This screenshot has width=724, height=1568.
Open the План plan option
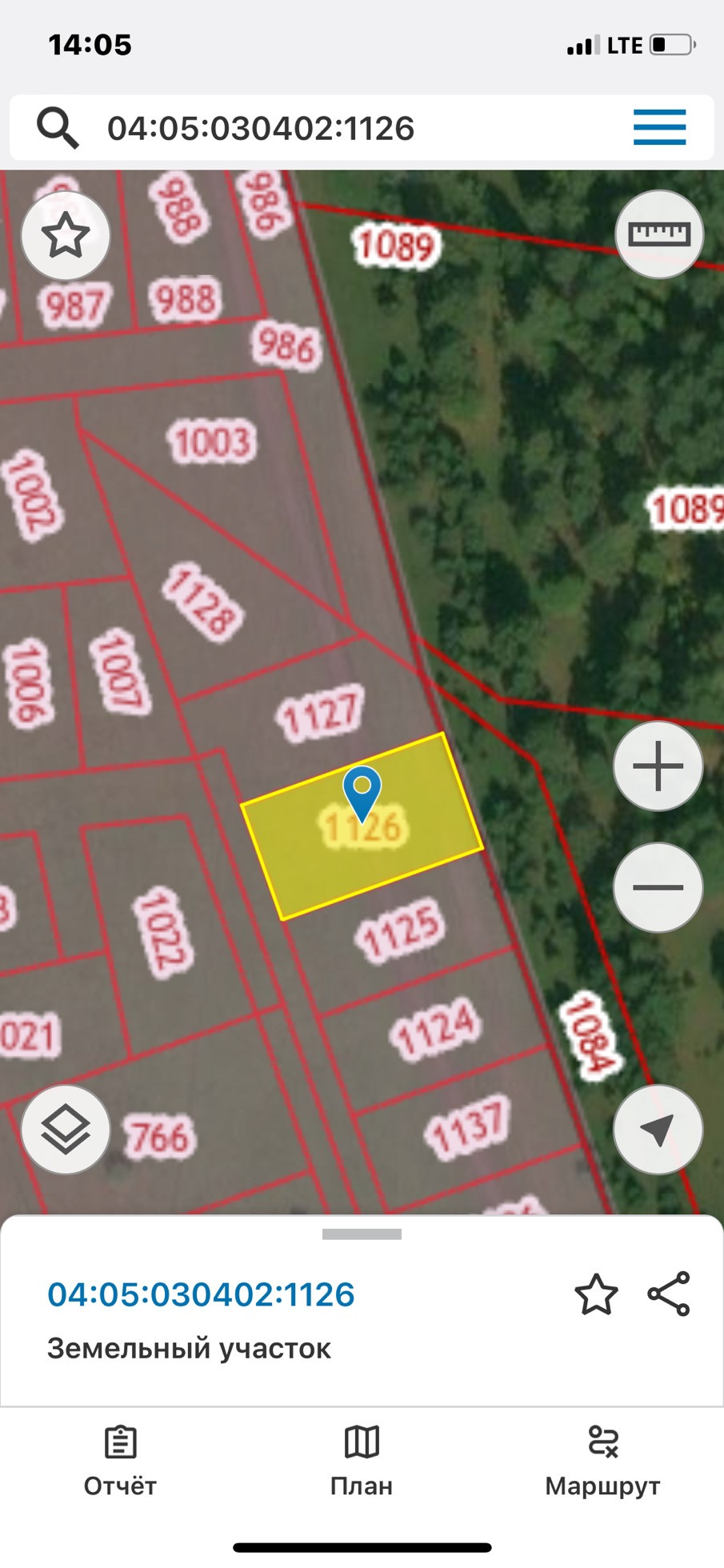coord(362,1461)
